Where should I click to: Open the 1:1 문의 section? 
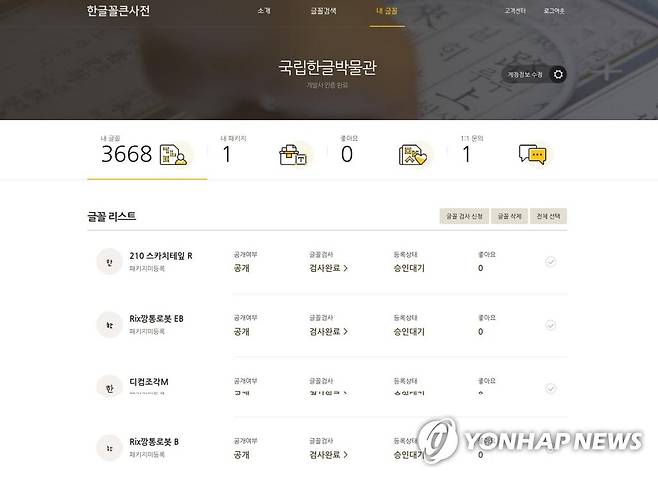[505, 154]
